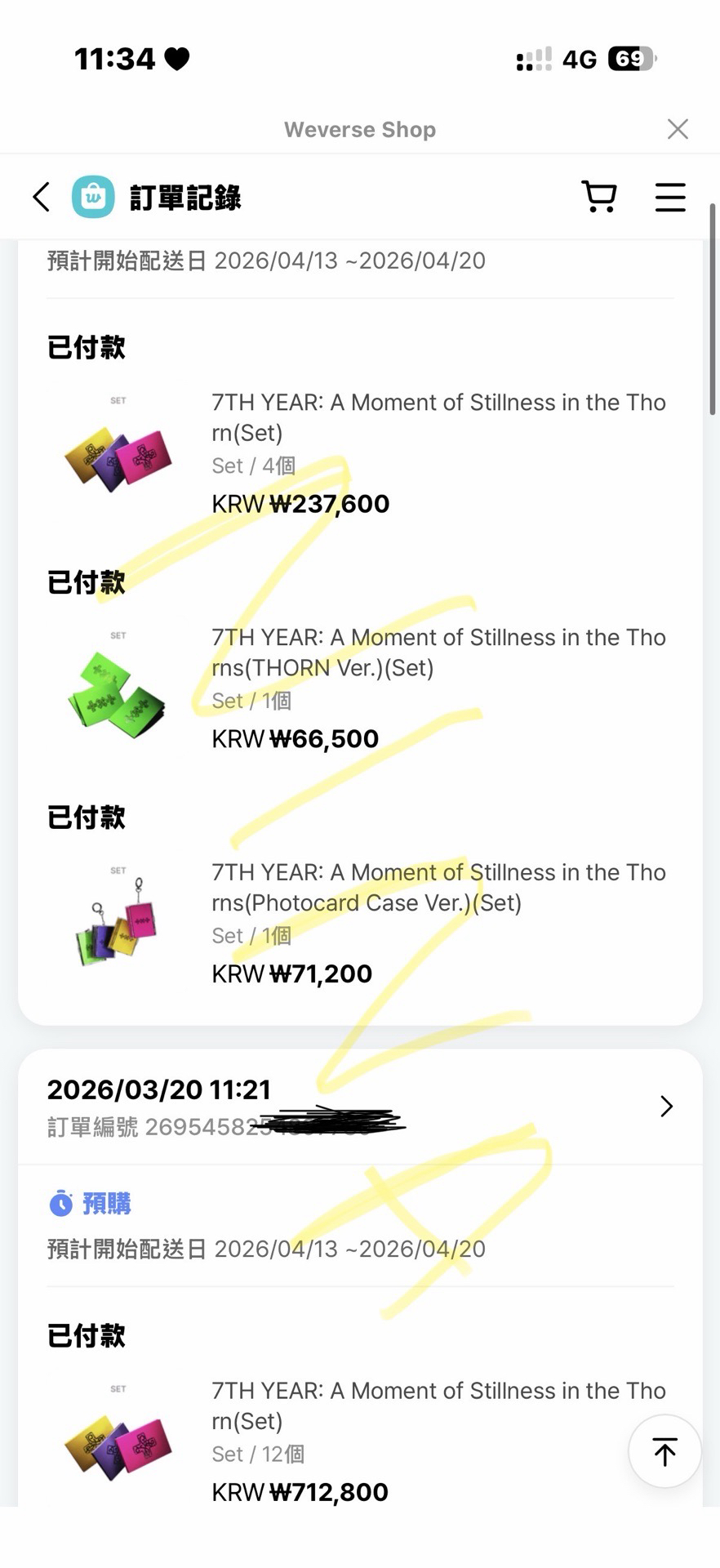Open the hamburger menu icon in the header
720x1568 pixels.
point(669,197)
